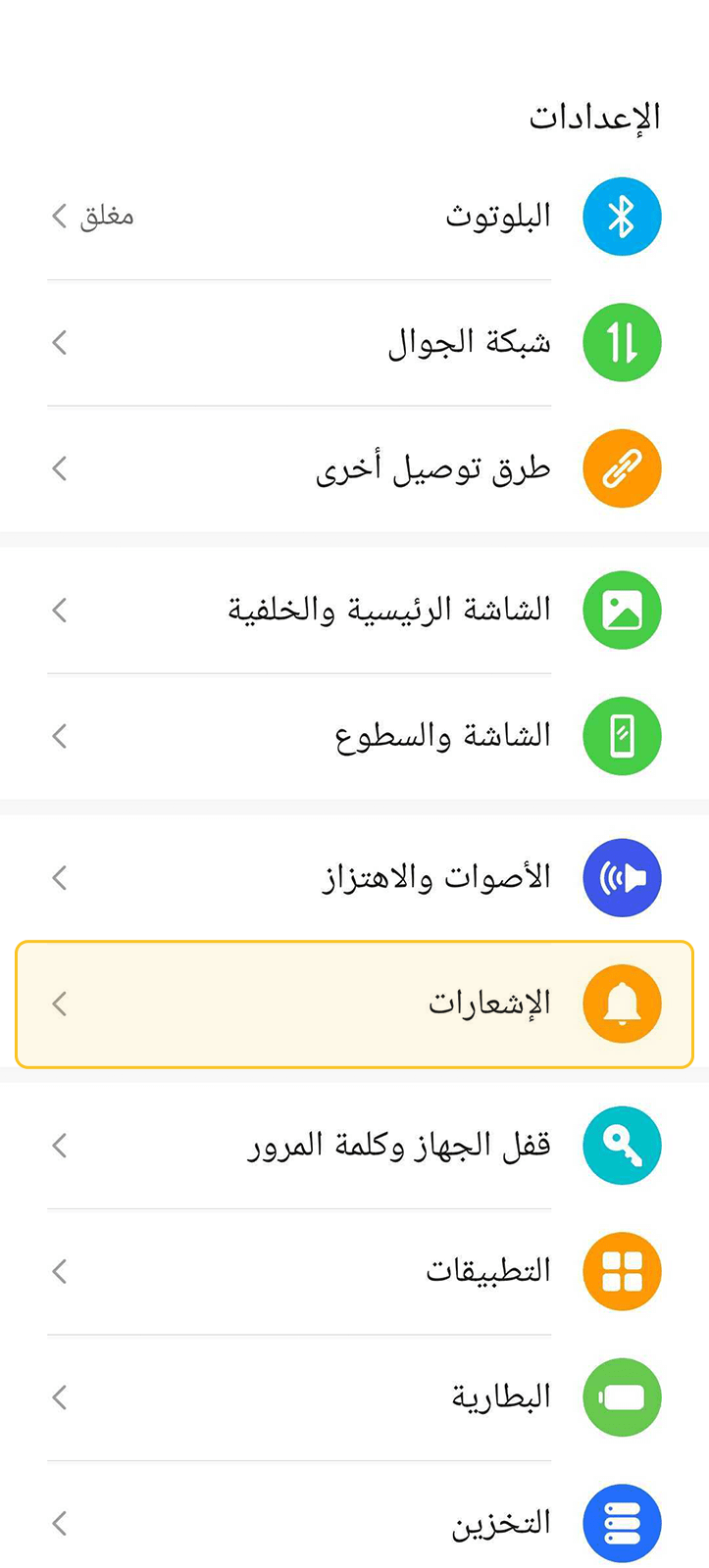
Task: Open Device lock and password (قفل الجهاز وكلمة المرور)
Action: click(x=354, y=1146)
